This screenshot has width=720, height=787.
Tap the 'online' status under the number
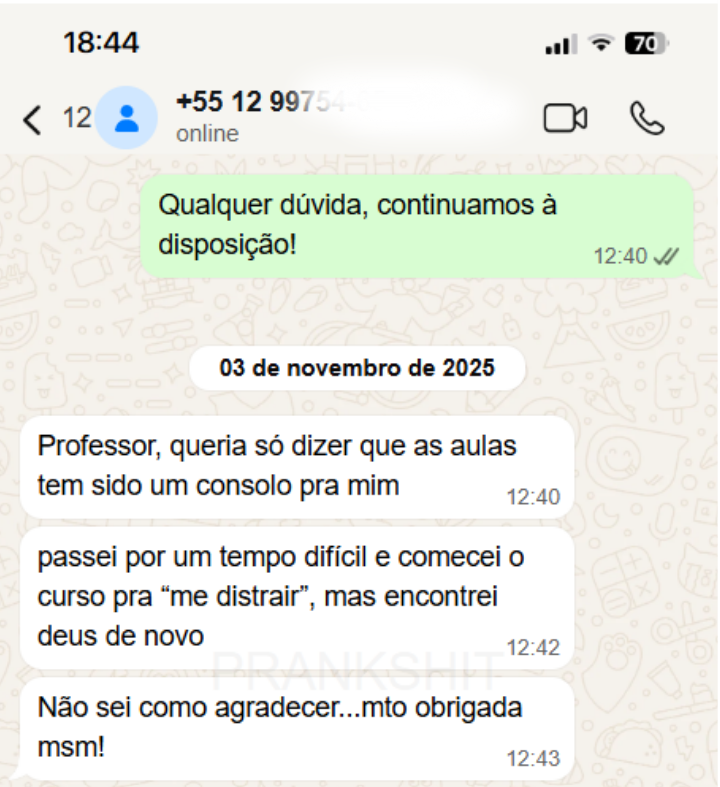pyautogui.click(x=207, y=133)
